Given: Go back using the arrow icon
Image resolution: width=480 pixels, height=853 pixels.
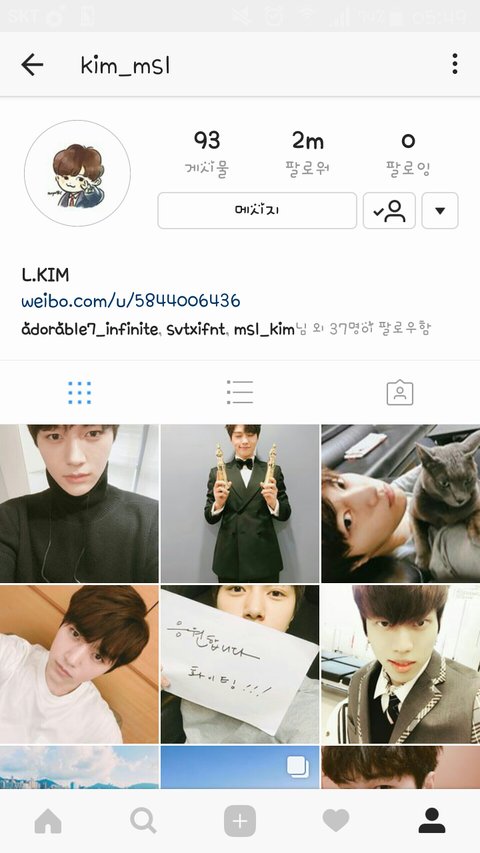Looking at the screenshot, I should click(32, 65).
